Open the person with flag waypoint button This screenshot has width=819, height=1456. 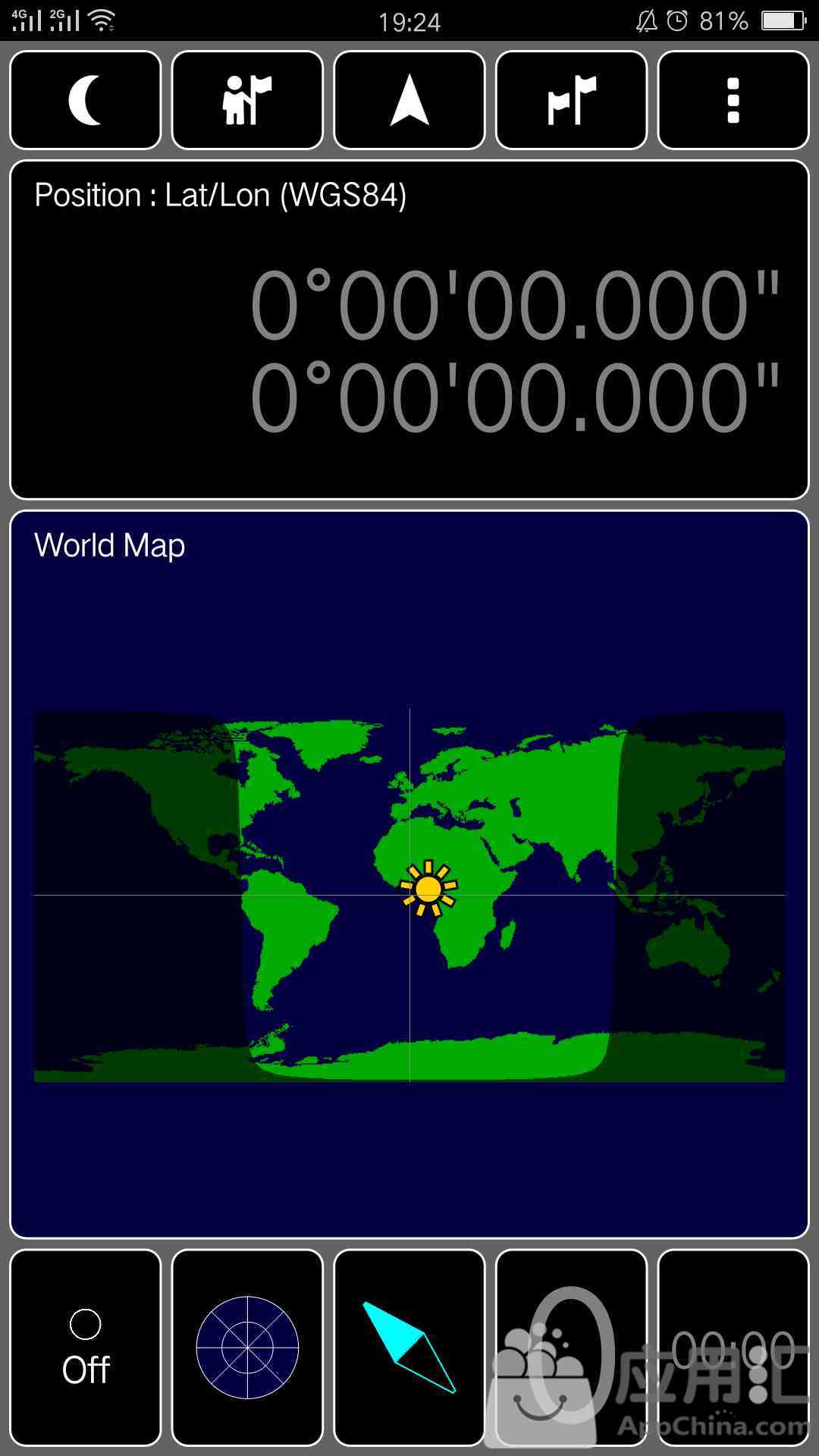247,100
